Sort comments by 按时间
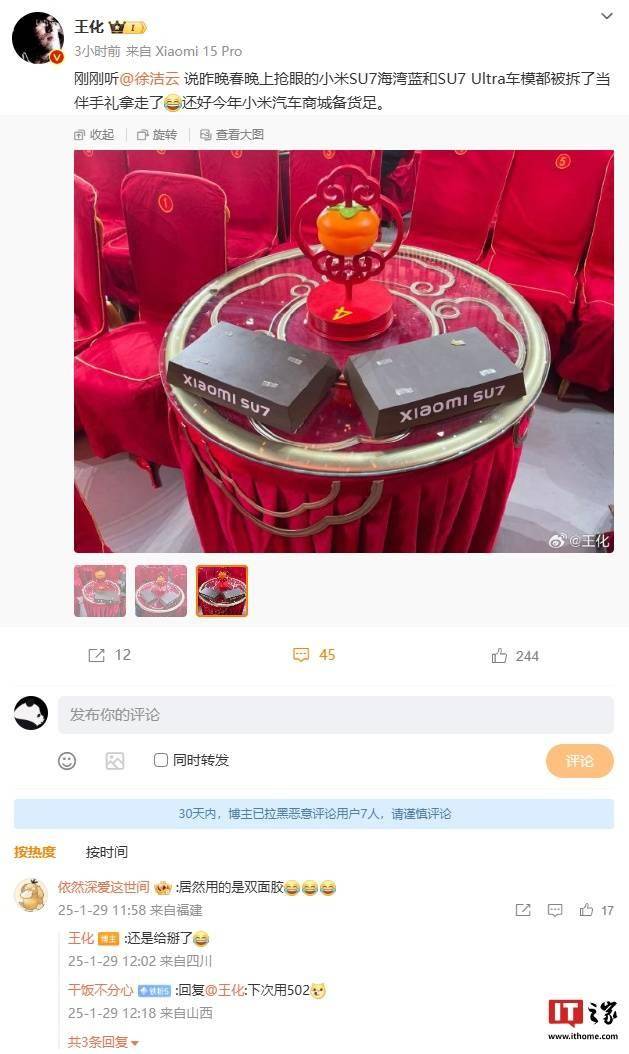This screenshot has height=1054, width=629. (106, 852)
